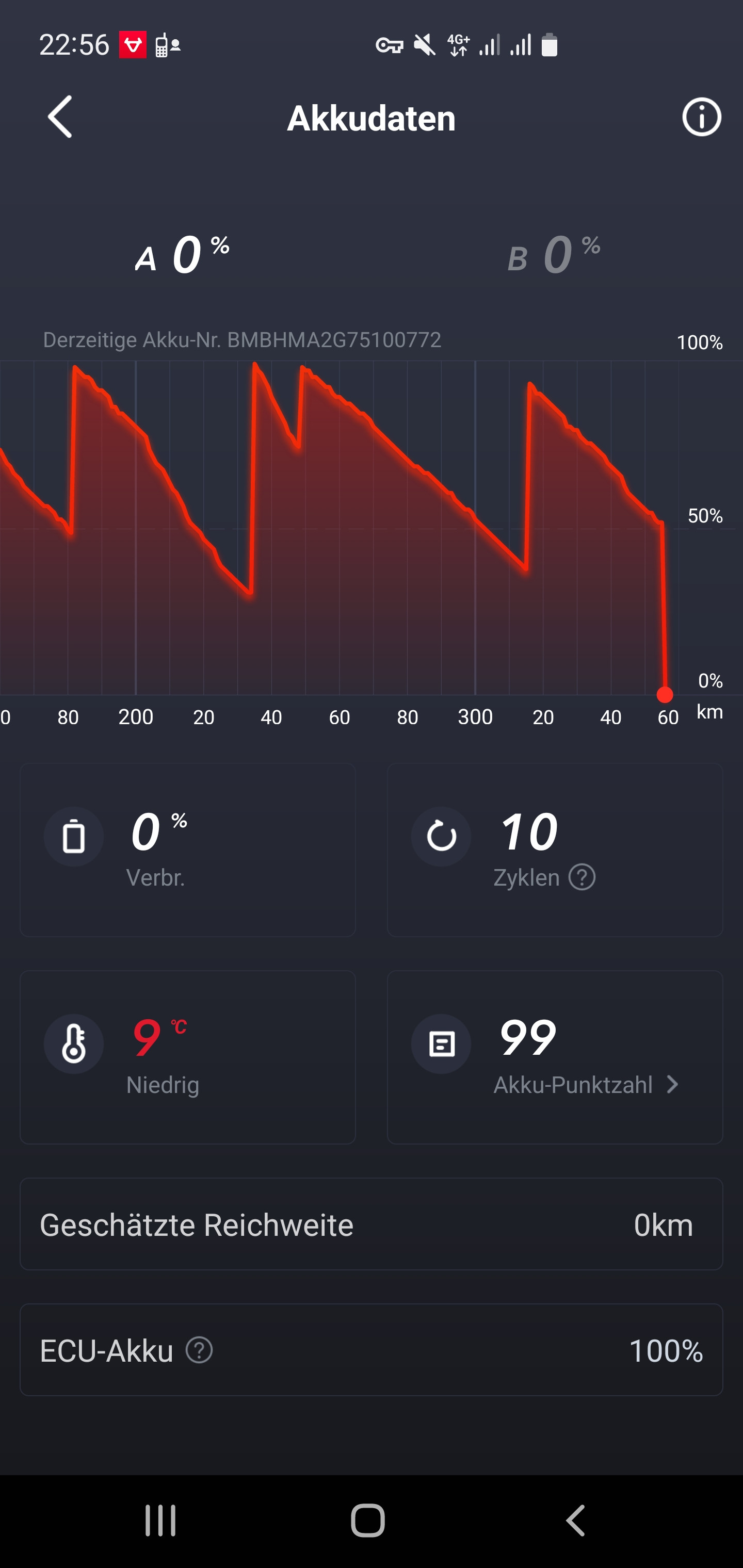Switch to battery B data
743x1568 pixels.
pos(553,255)
